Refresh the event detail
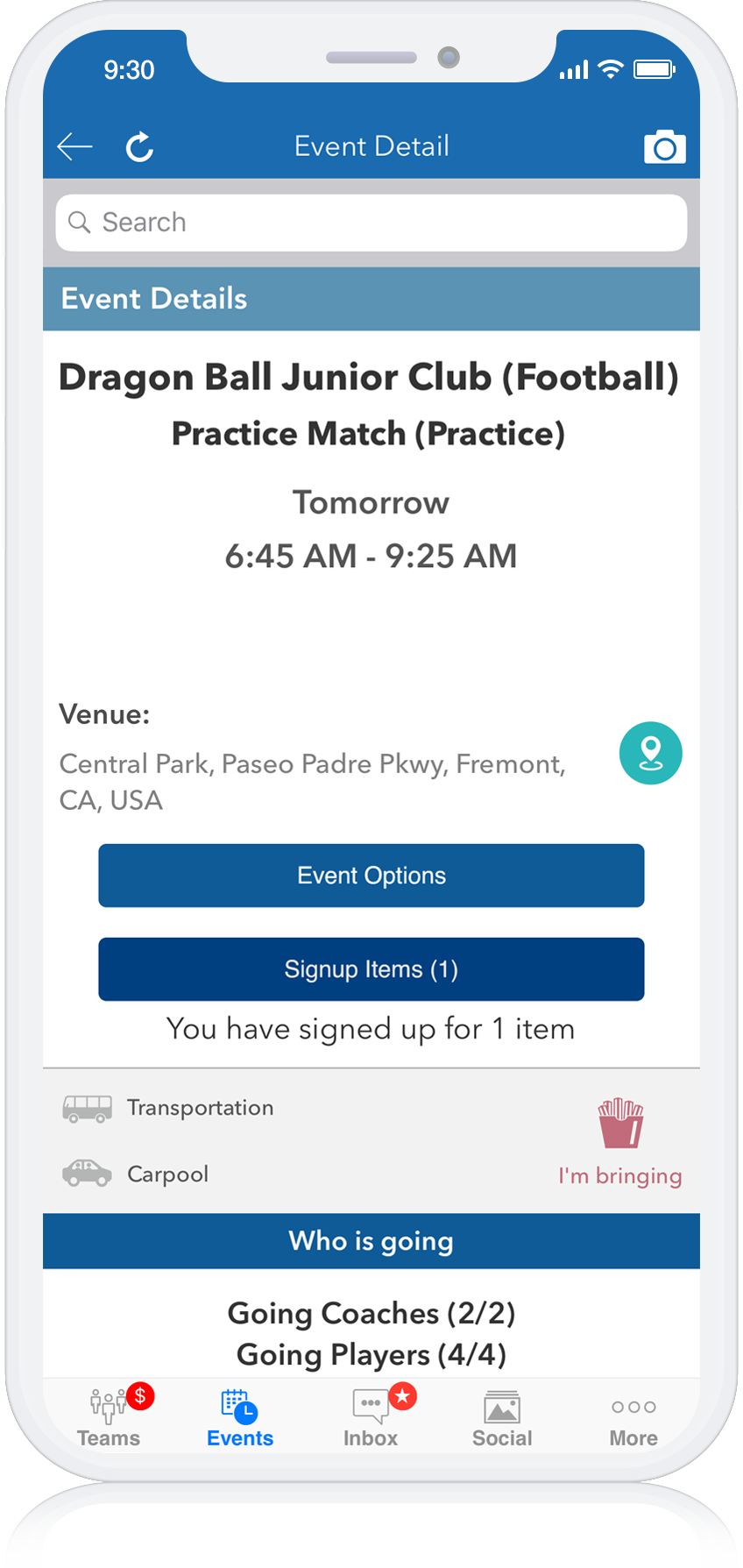The height and width of the screenshot is (1568, 743). tap(139, 146)
